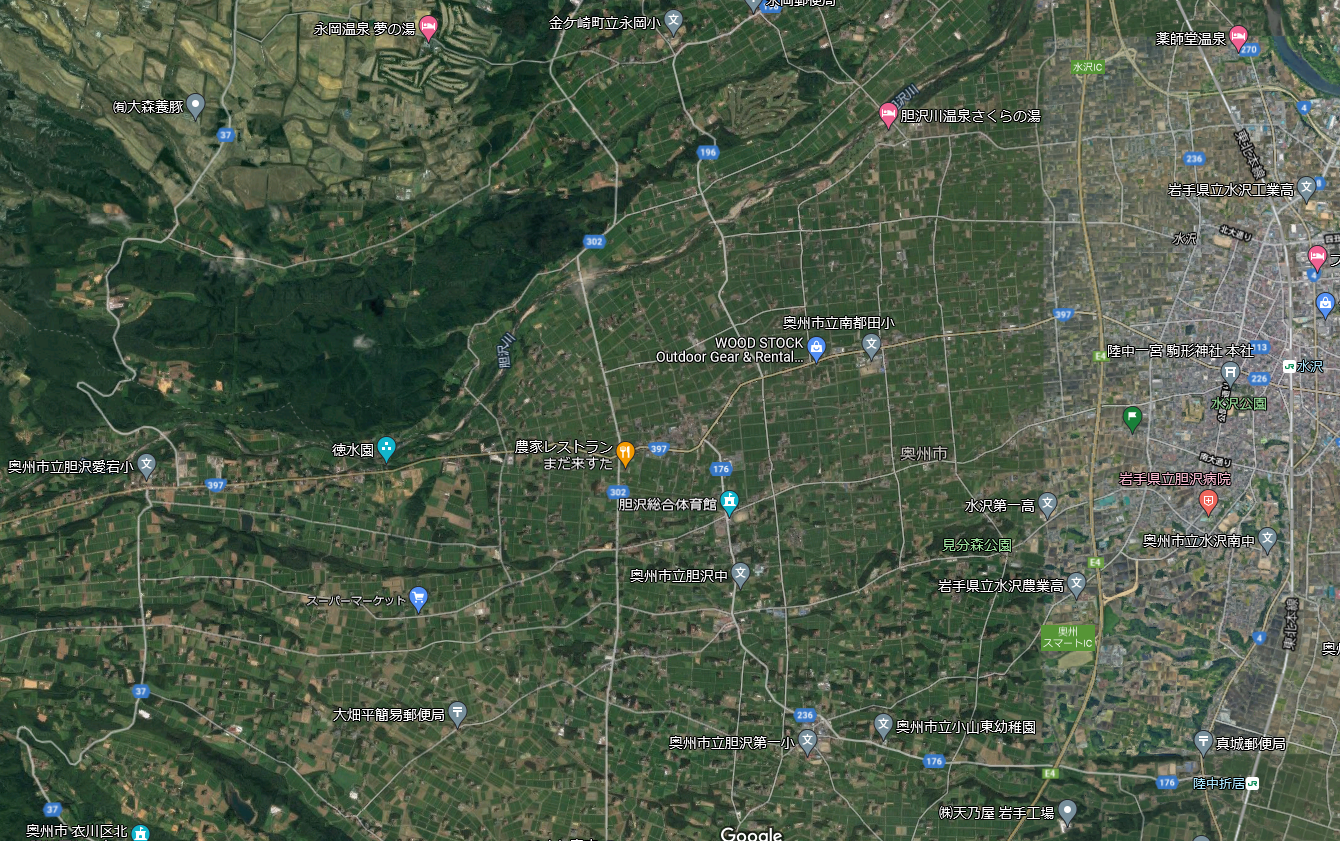The image size is (1340, 841).
Task: Select 水沢第一高 school marker
Action: click(1047, 504)
